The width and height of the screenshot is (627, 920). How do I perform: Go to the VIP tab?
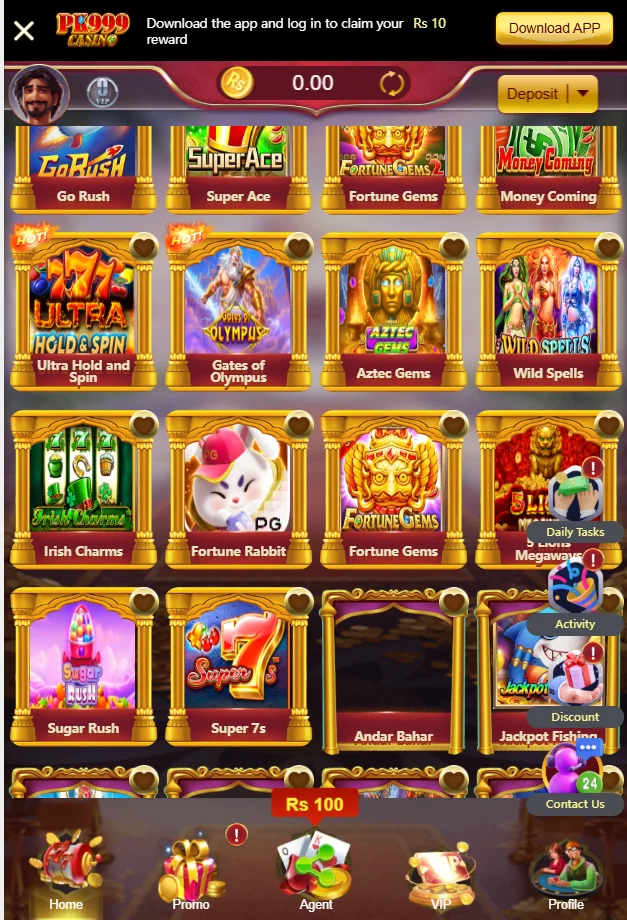point(441,873)
